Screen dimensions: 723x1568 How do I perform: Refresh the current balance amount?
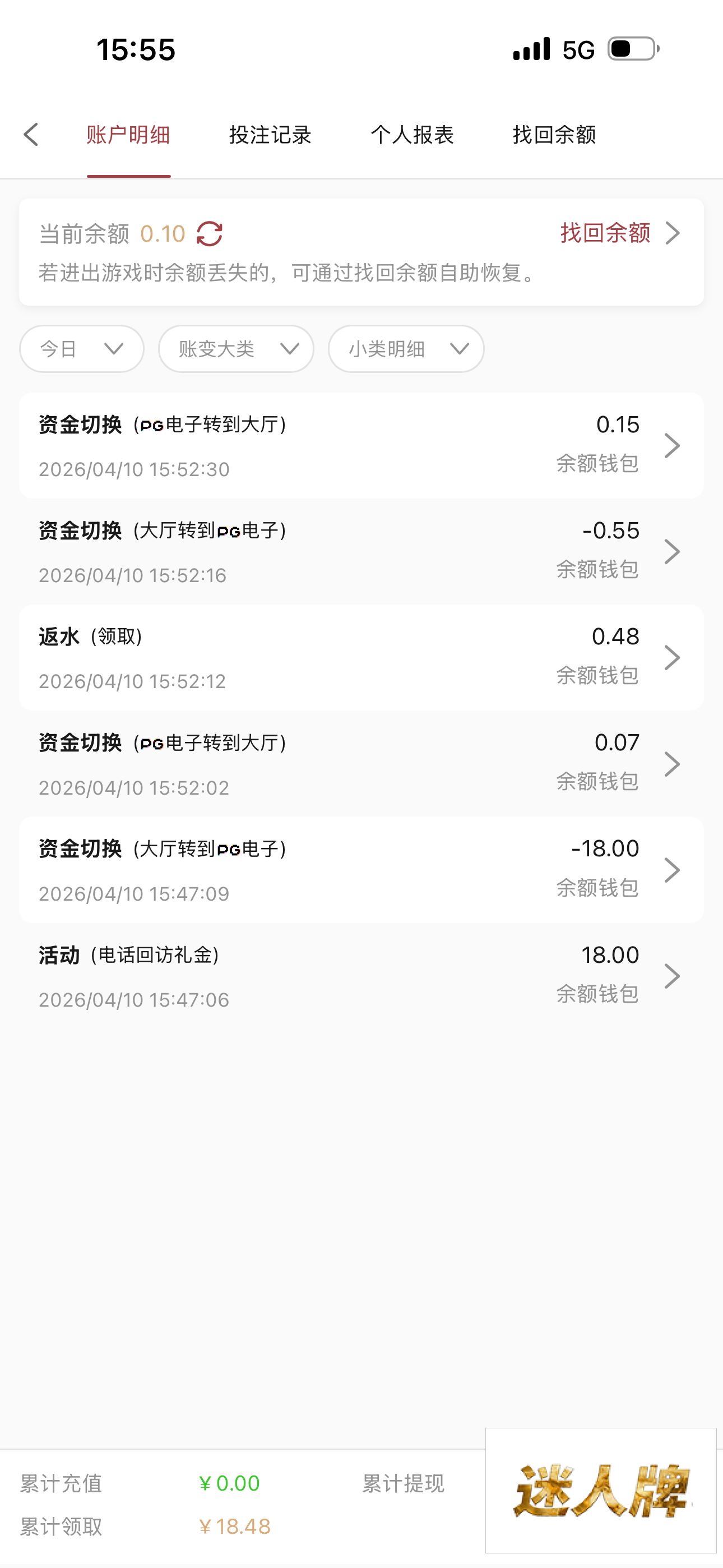tap(210, 234)
